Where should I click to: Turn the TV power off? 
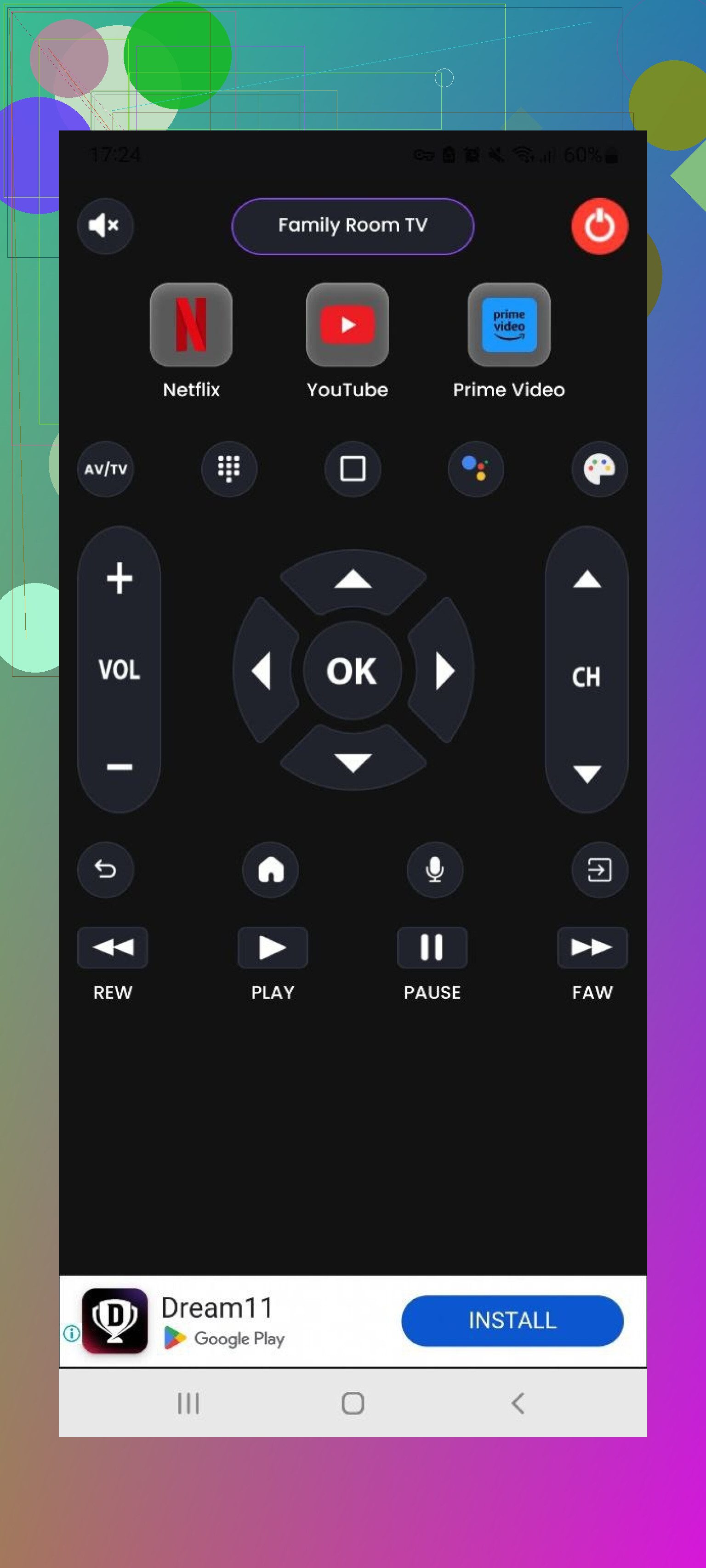pos(599,226)
